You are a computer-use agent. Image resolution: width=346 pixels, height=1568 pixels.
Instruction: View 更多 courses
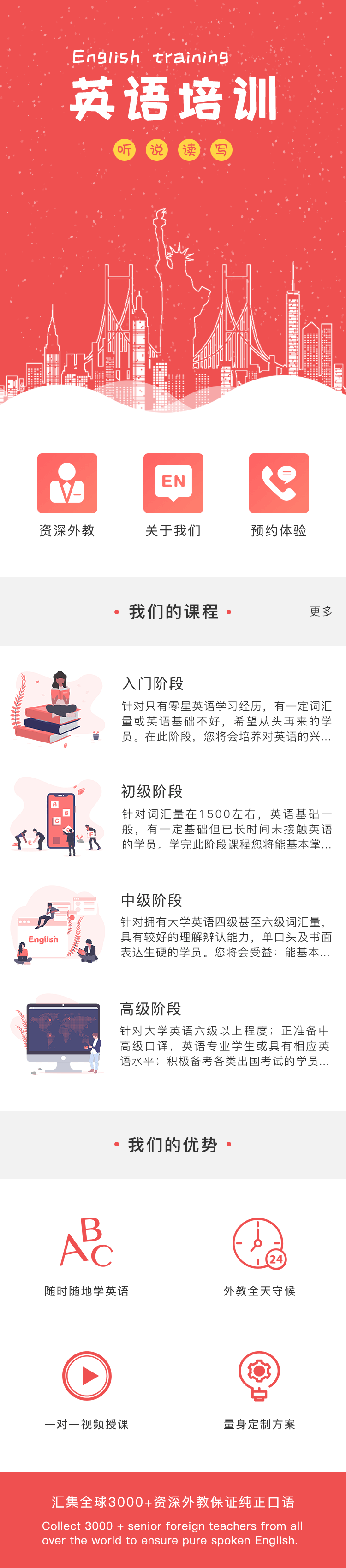pyautogui.click(x=321, y=611)
